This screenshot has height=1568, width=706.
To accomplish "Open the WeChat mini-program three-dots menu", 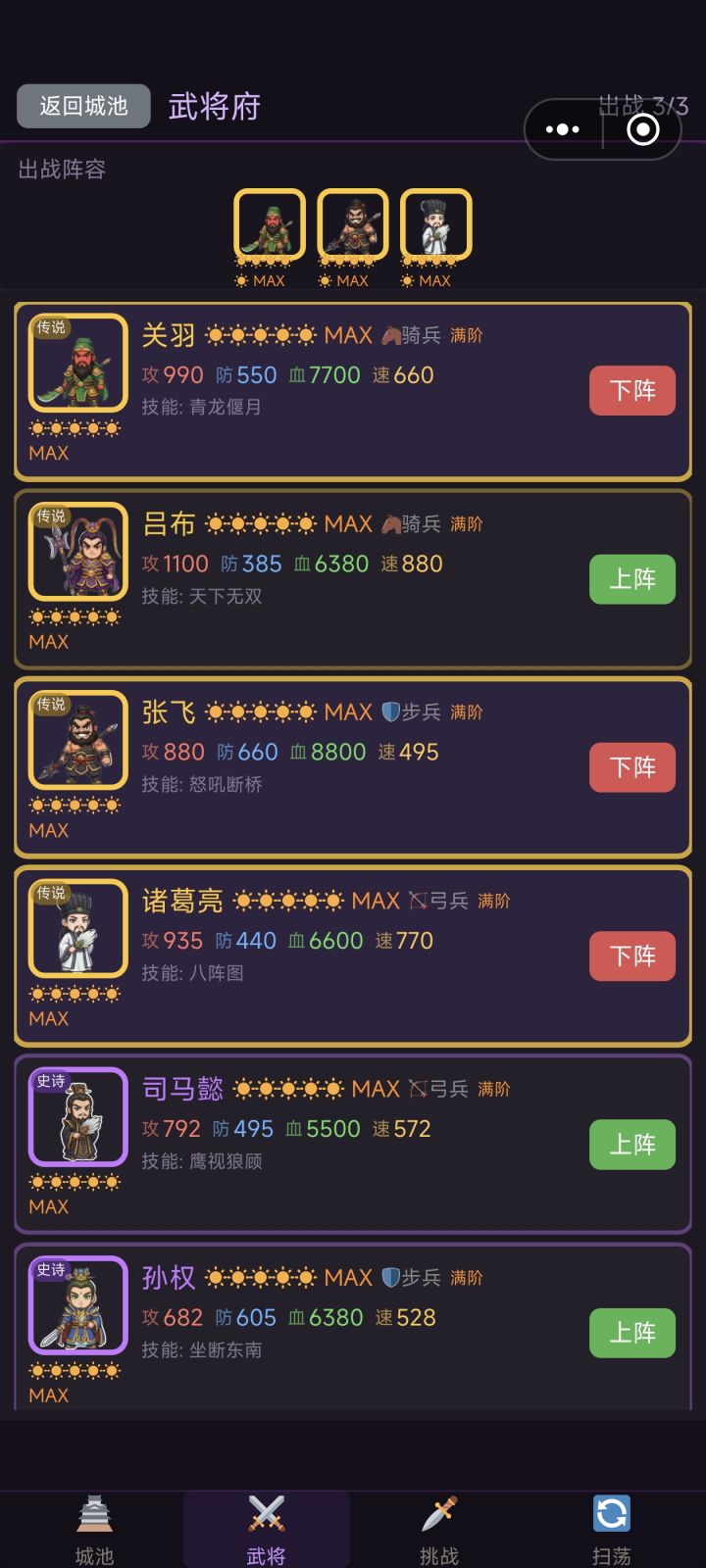I will 562,128.
